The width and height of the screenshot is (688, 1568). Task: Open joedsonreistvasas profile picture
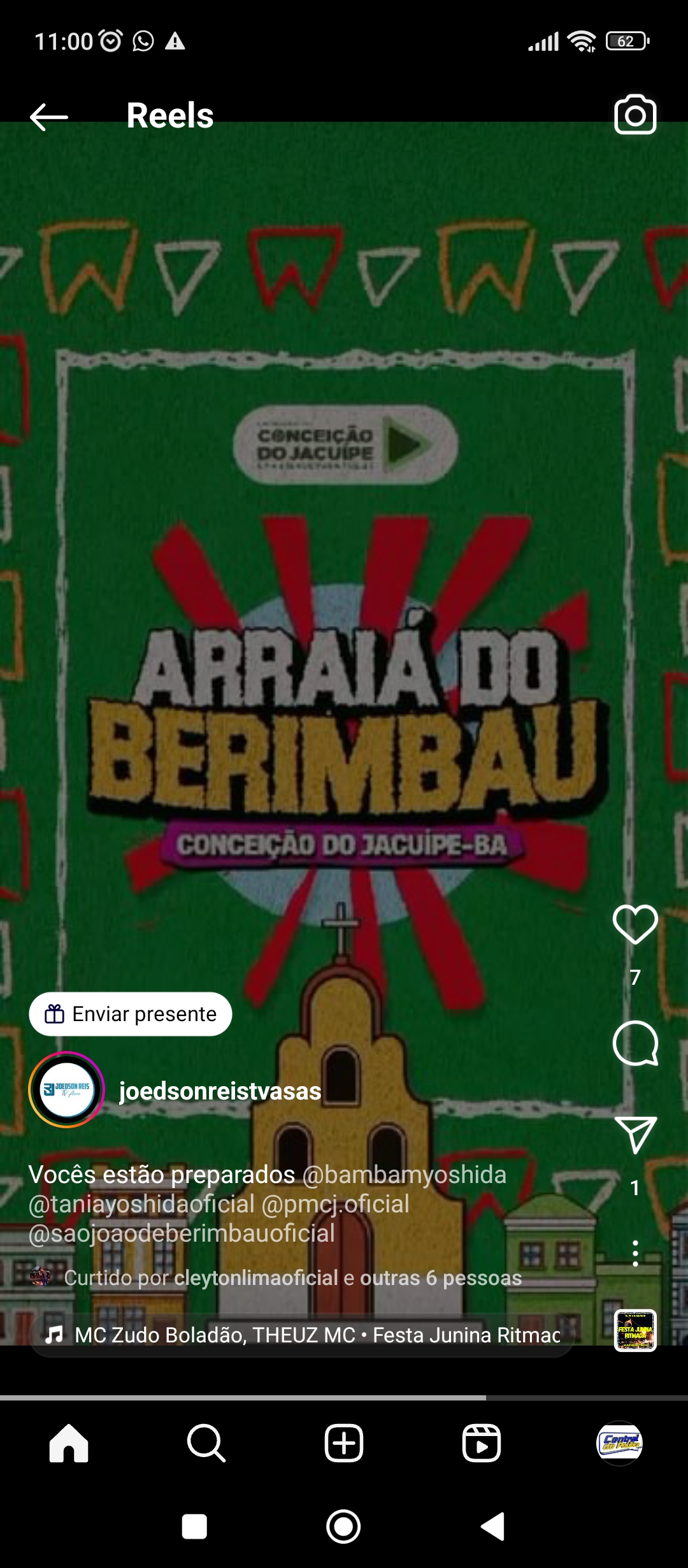[x=66, y=1090]
